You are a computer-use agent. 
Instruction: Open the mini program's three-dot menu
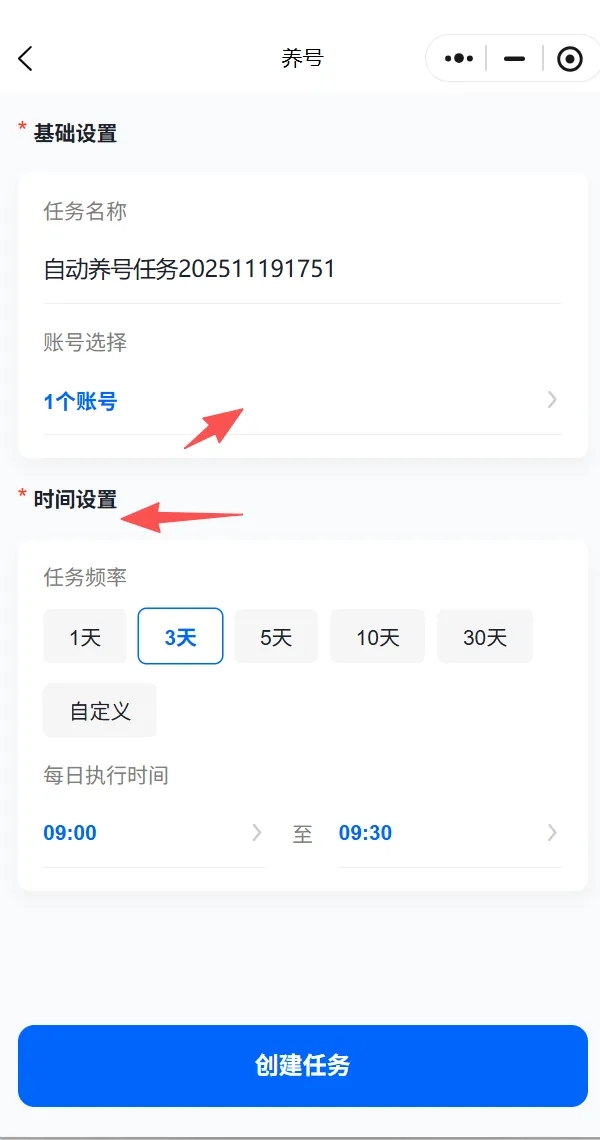click(x=458, y=59)
